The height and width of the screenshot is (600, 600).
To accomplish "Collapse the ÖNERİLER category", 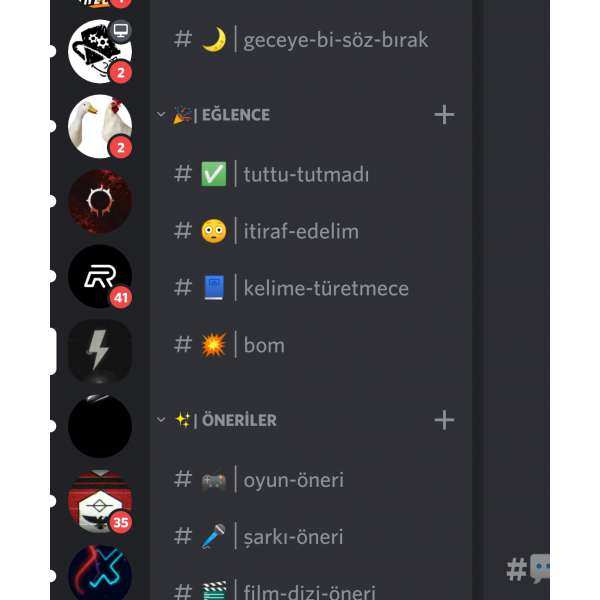I will point(240,420).
